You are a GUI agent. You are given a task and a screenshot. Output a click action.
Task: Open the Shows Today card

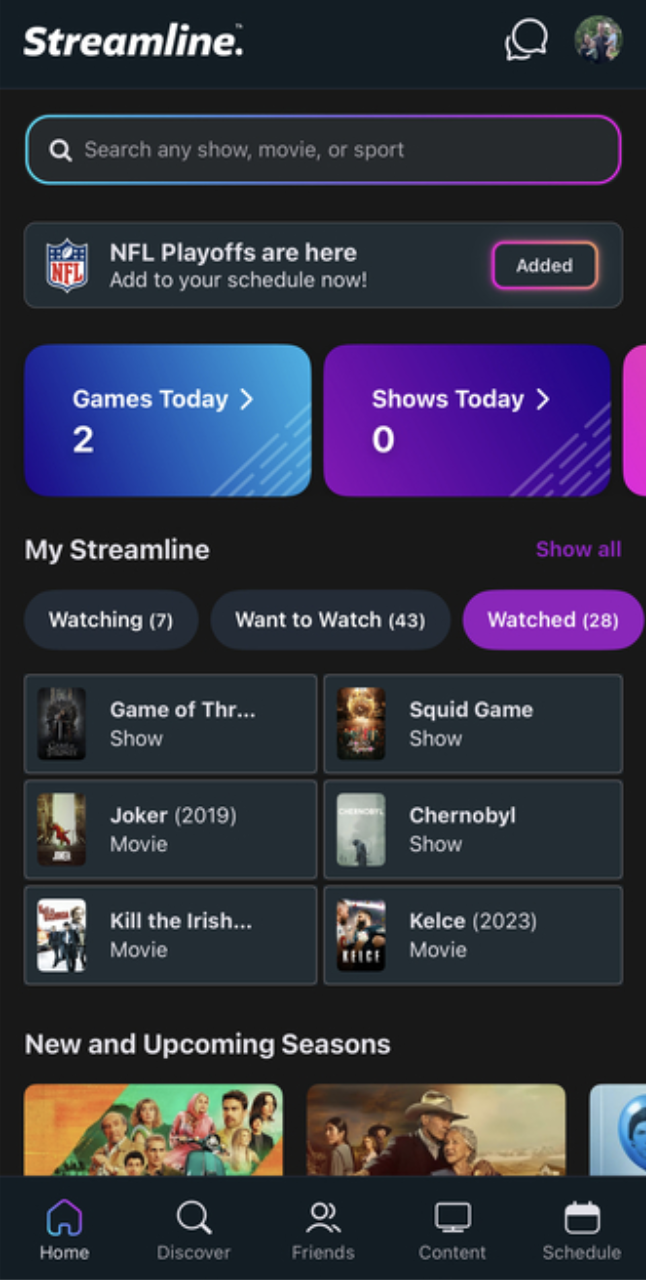pos(467,420)
